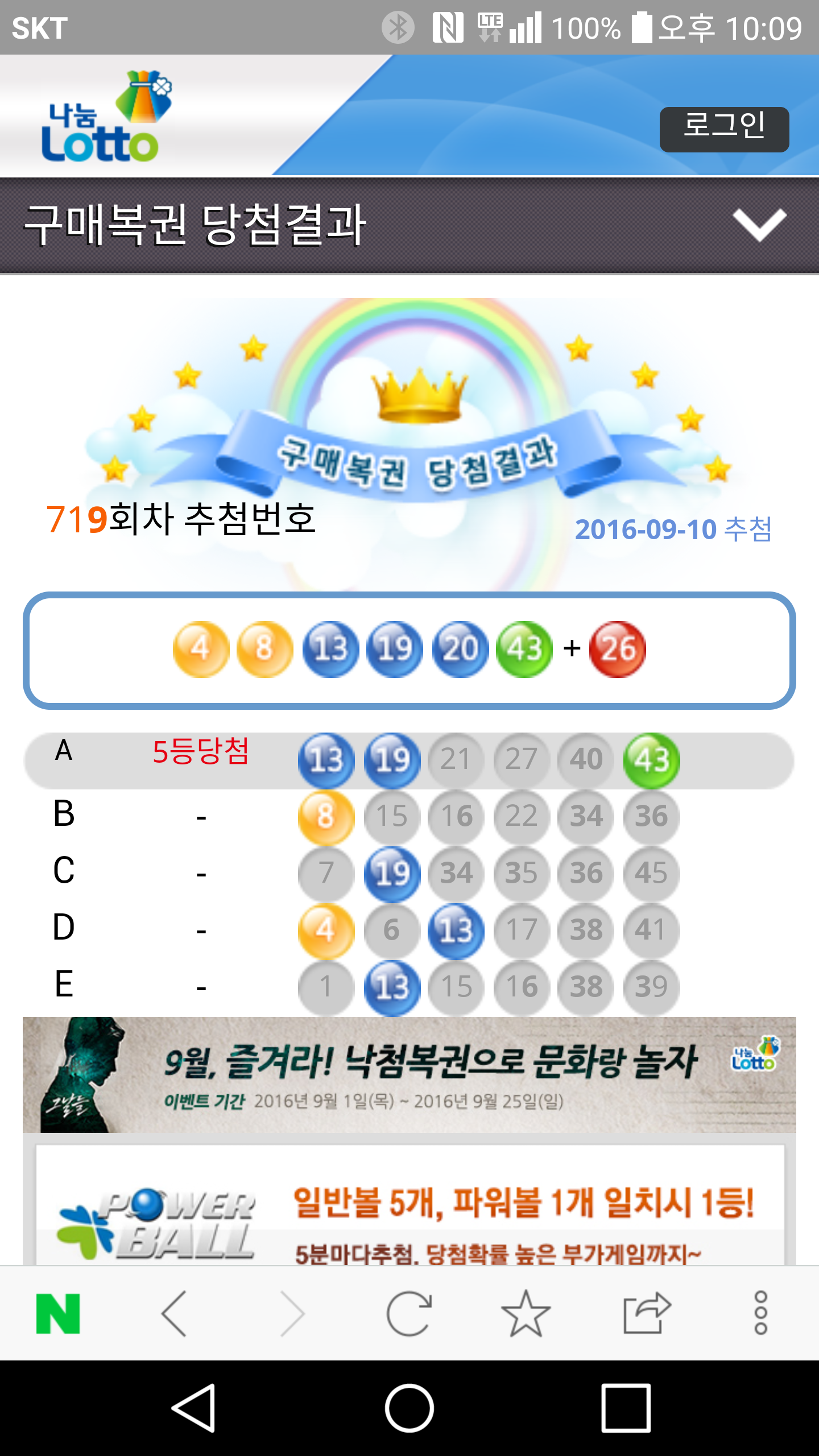The height and width of the screenshot is (1456, 819).
Task: Bookmark this page with the star
Action: pyautogui.click(x=526, y=1314)
